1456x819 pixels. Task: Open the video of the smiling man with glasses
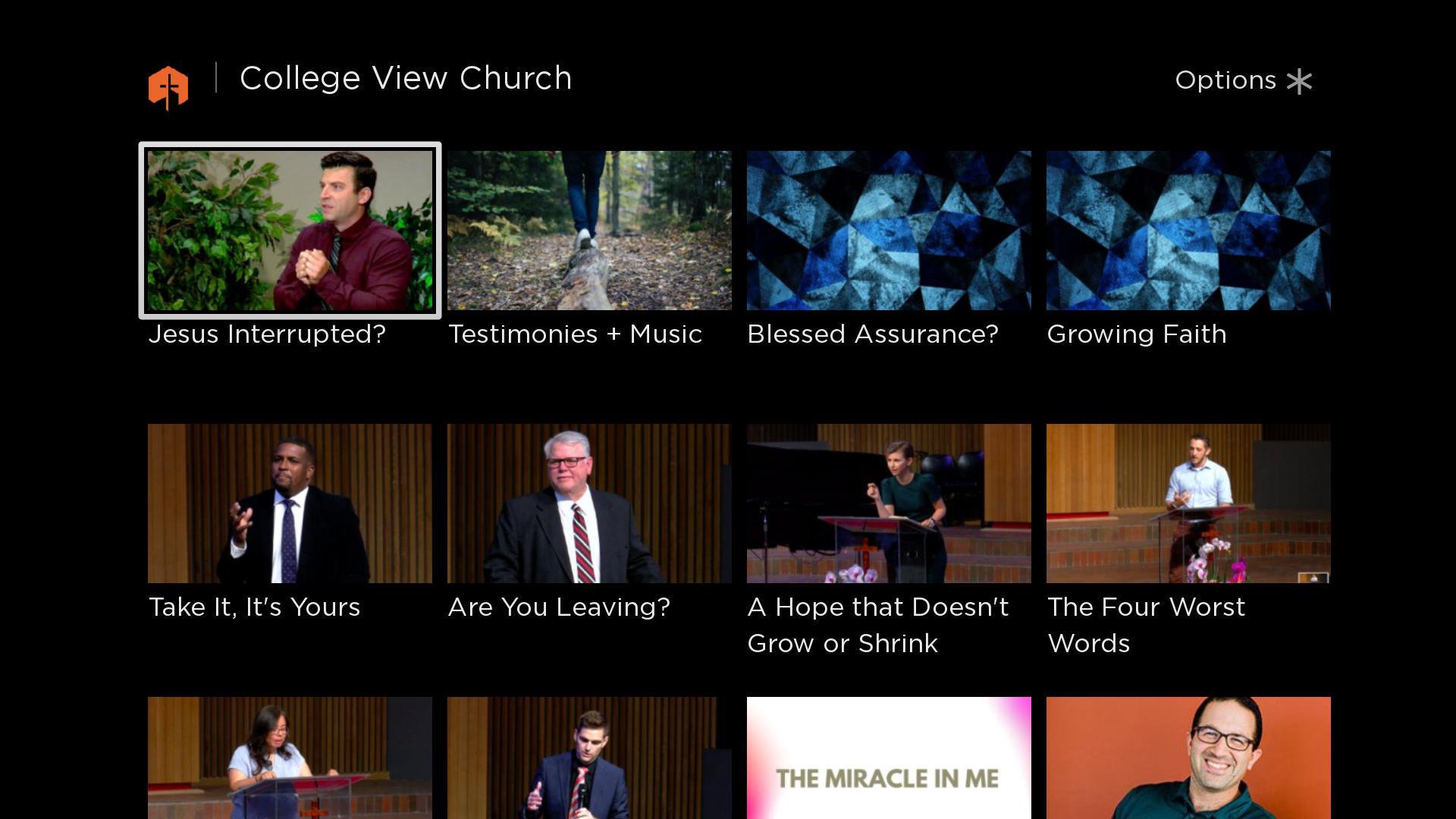(1188, 758)
